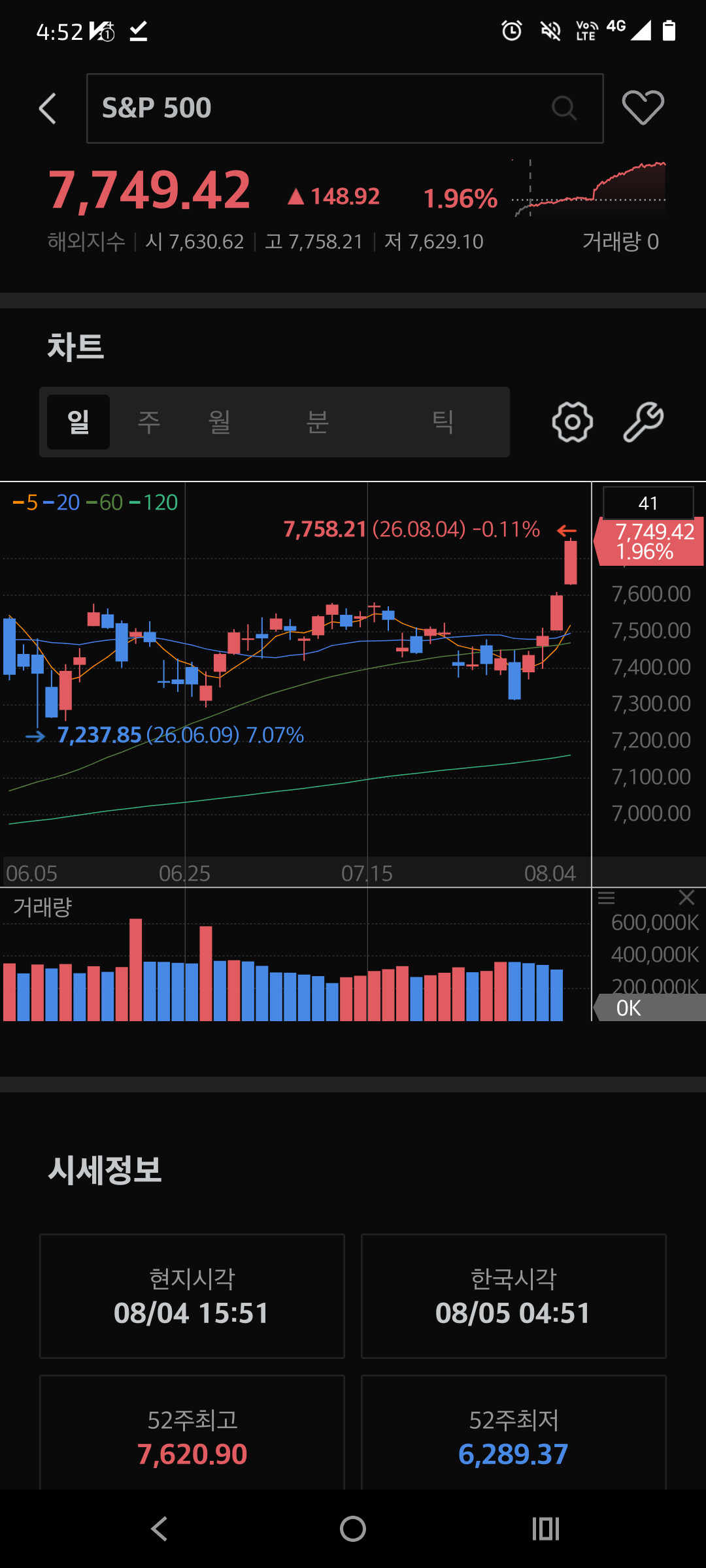
Task: Open the chart tools wrench icon
Action: (x=643, y=422)
